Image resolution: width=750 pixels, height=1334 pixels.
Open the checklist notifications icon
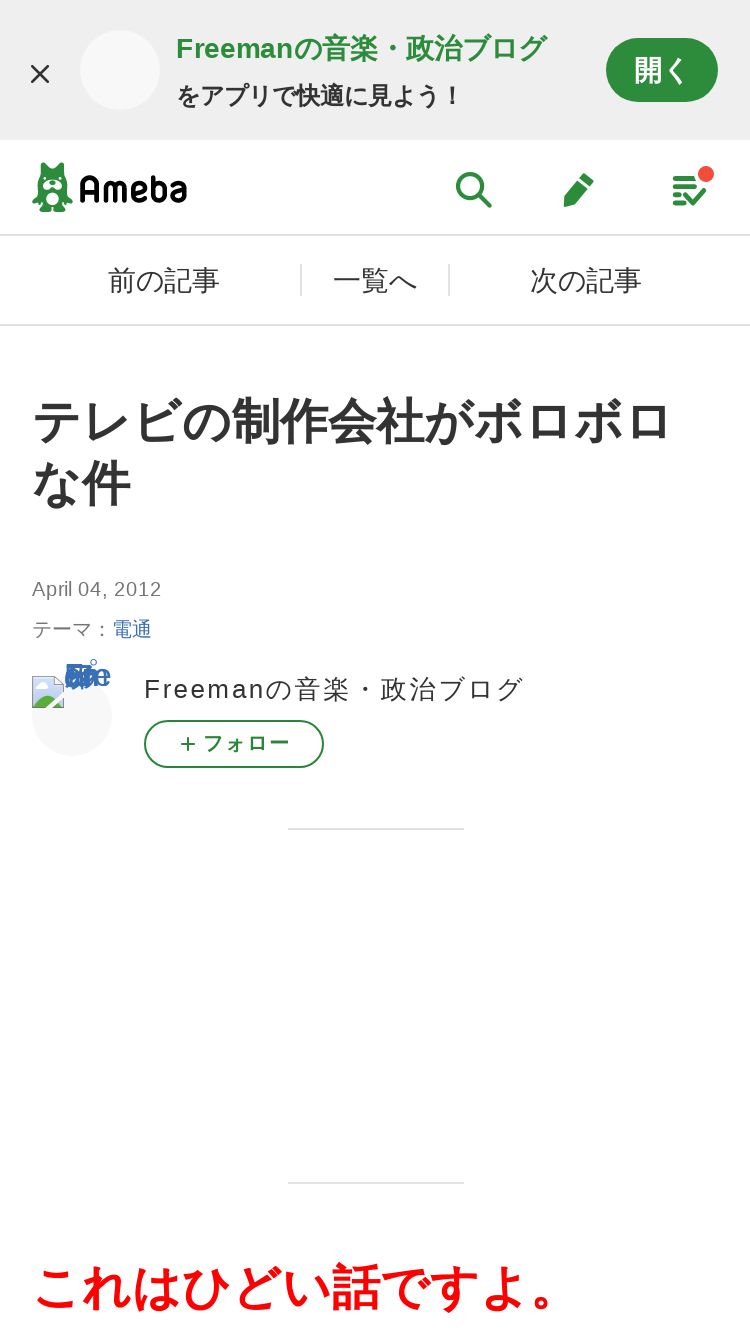(689, 188)
